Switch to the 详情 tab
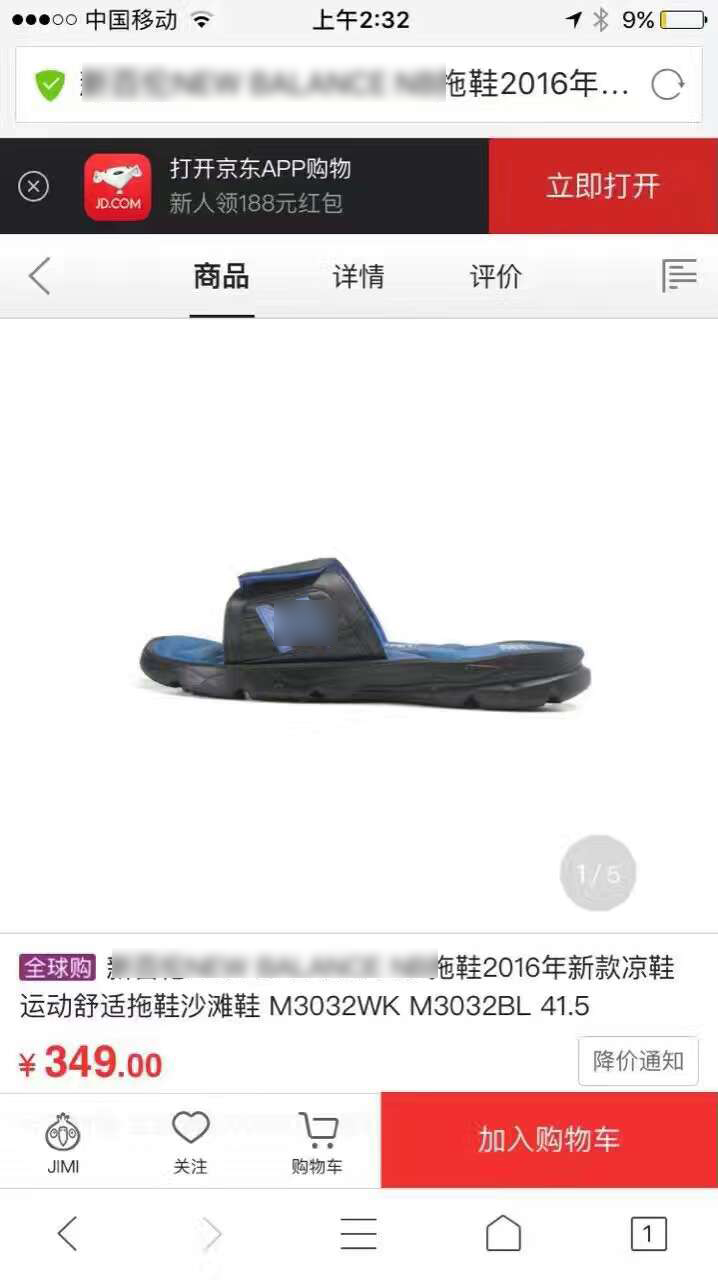This screenshot has height=1280, width=718. (358, 276)
